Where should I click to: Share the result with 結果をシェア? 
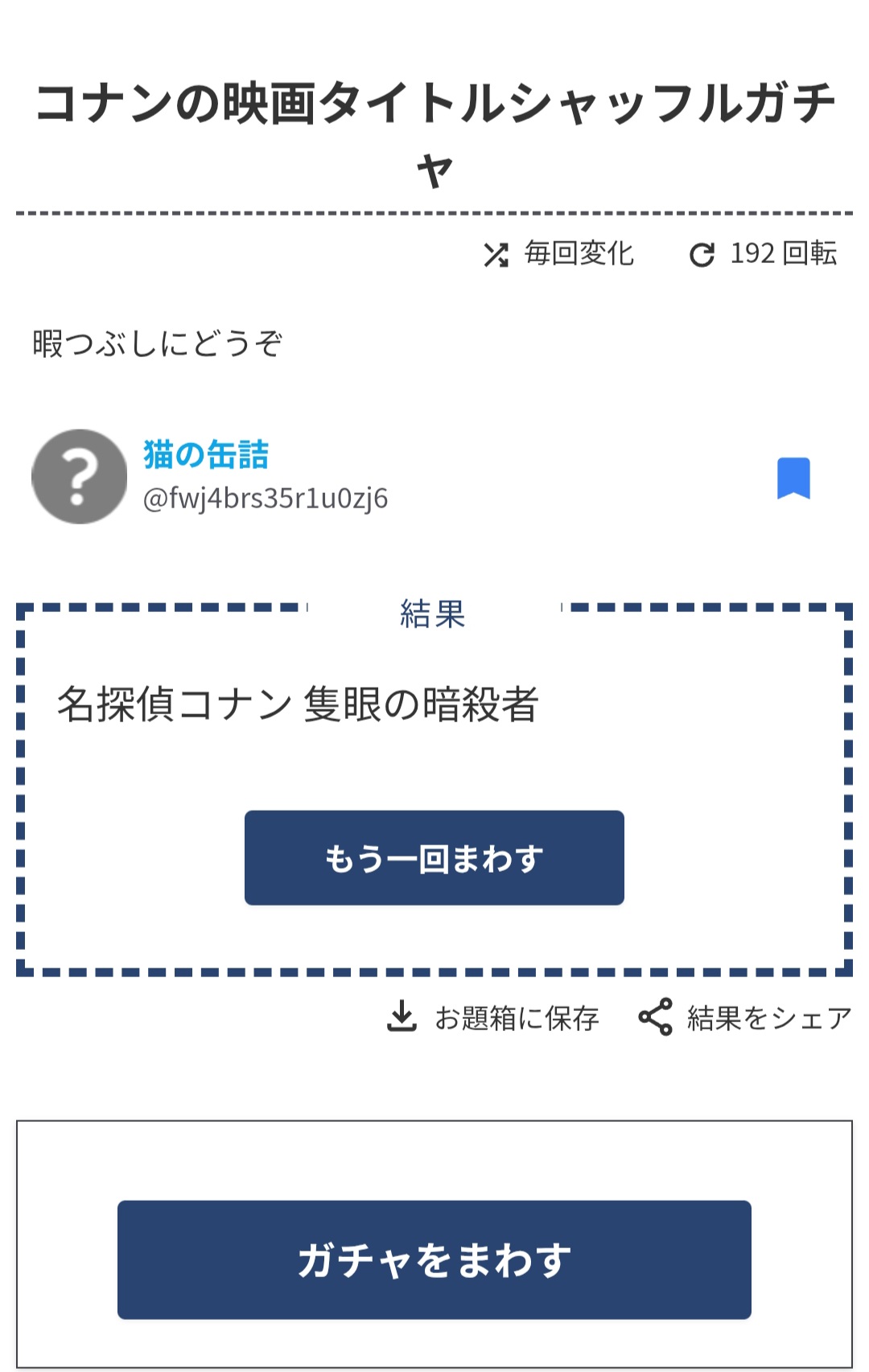[745, 1017]
